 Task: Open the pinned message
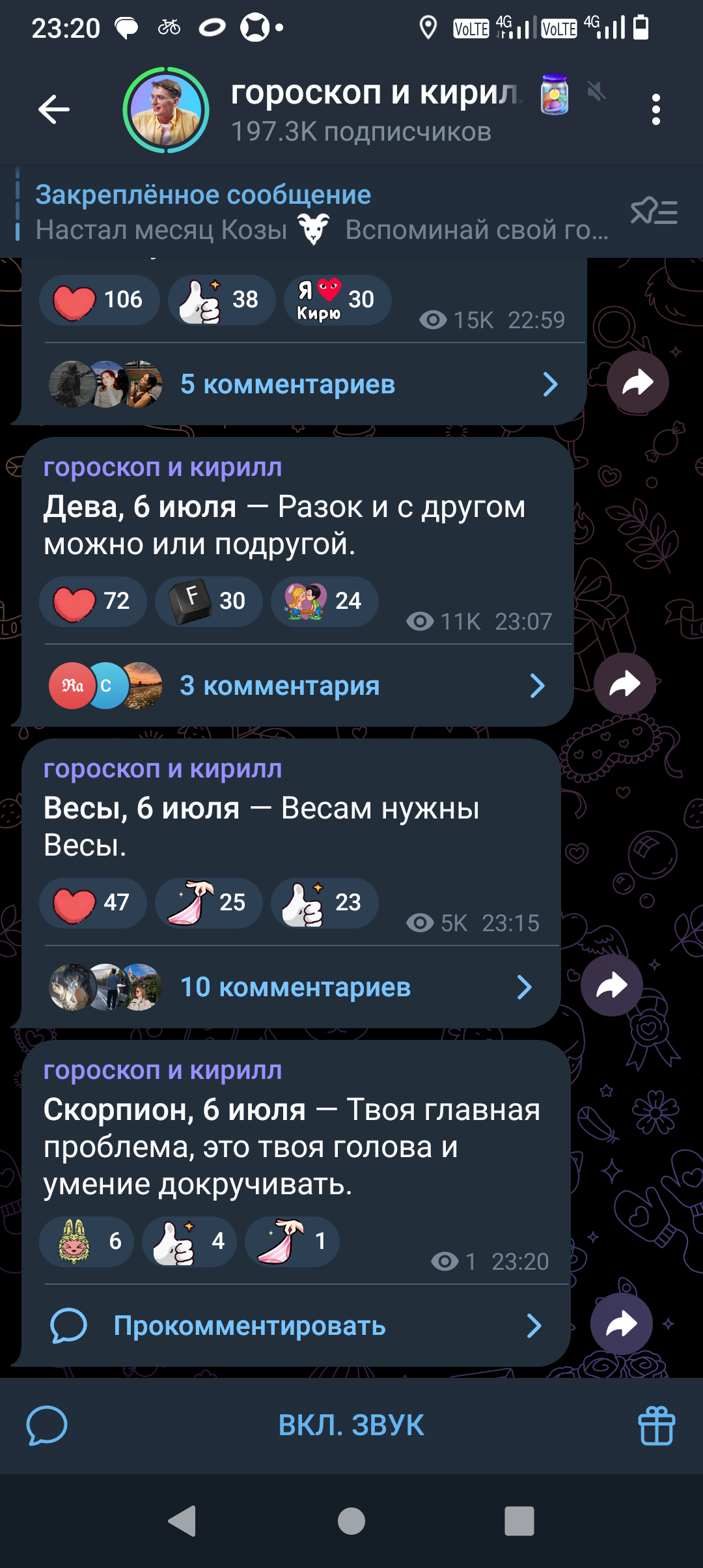312,212
